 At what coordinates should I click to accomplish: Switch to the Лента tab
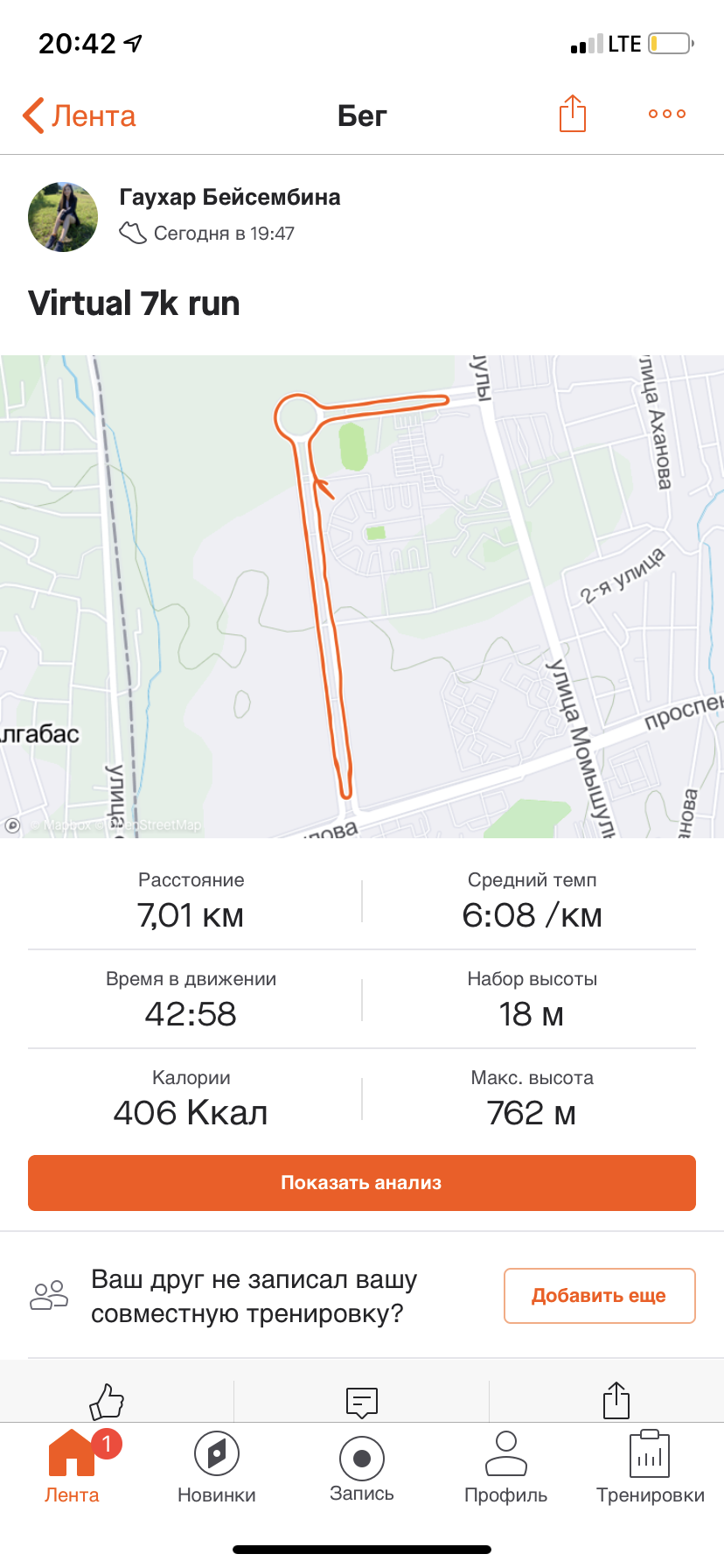72,1466
